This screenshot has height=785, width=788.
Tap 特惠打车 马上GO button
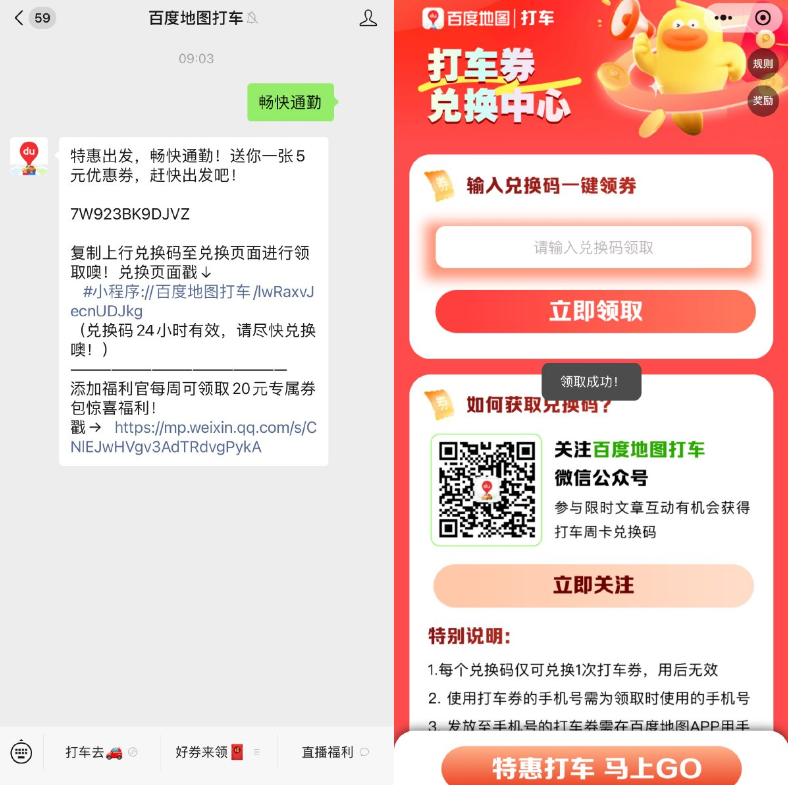591,768
